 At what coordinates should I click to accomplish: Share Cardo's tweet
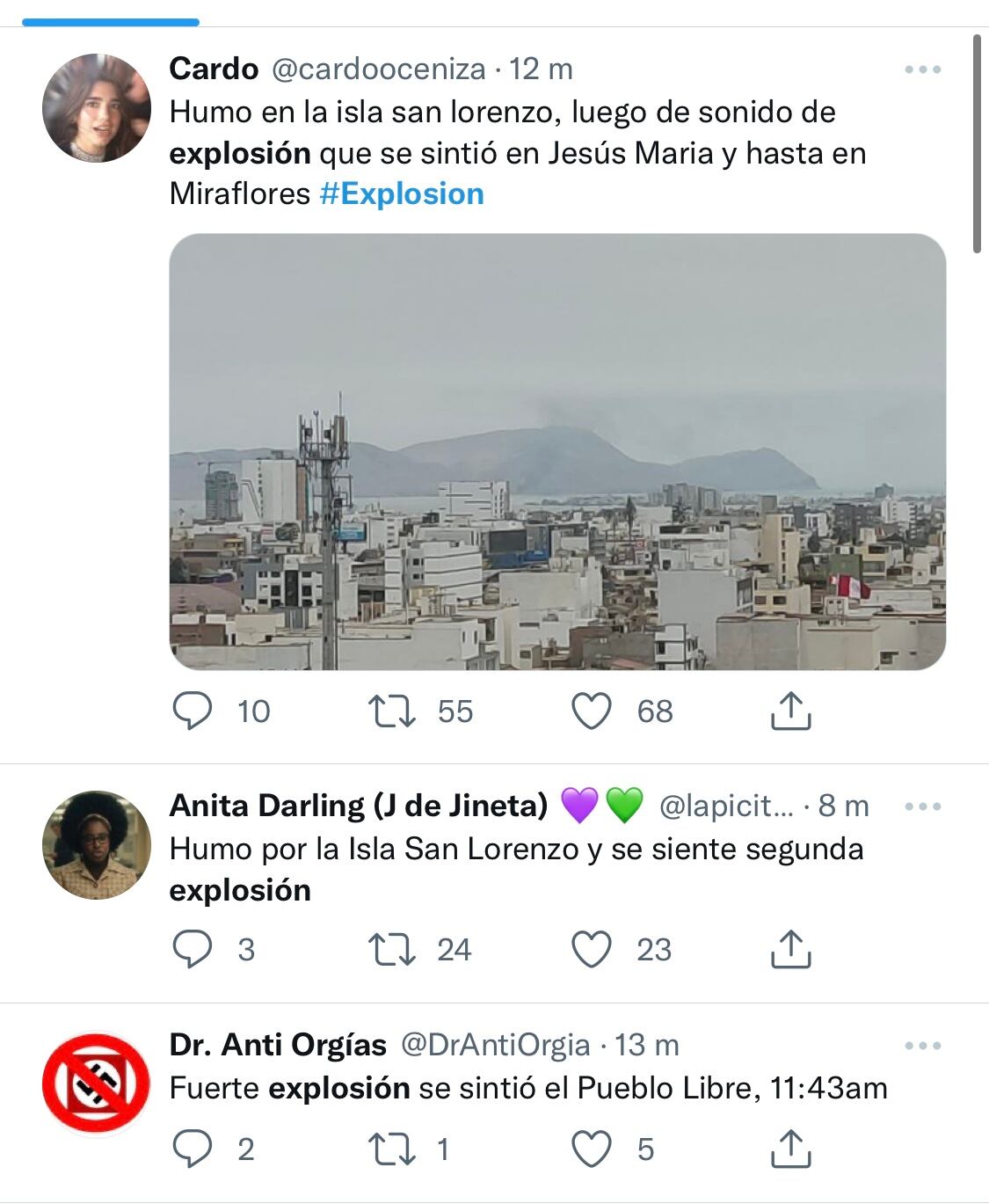tap(794, 708)
